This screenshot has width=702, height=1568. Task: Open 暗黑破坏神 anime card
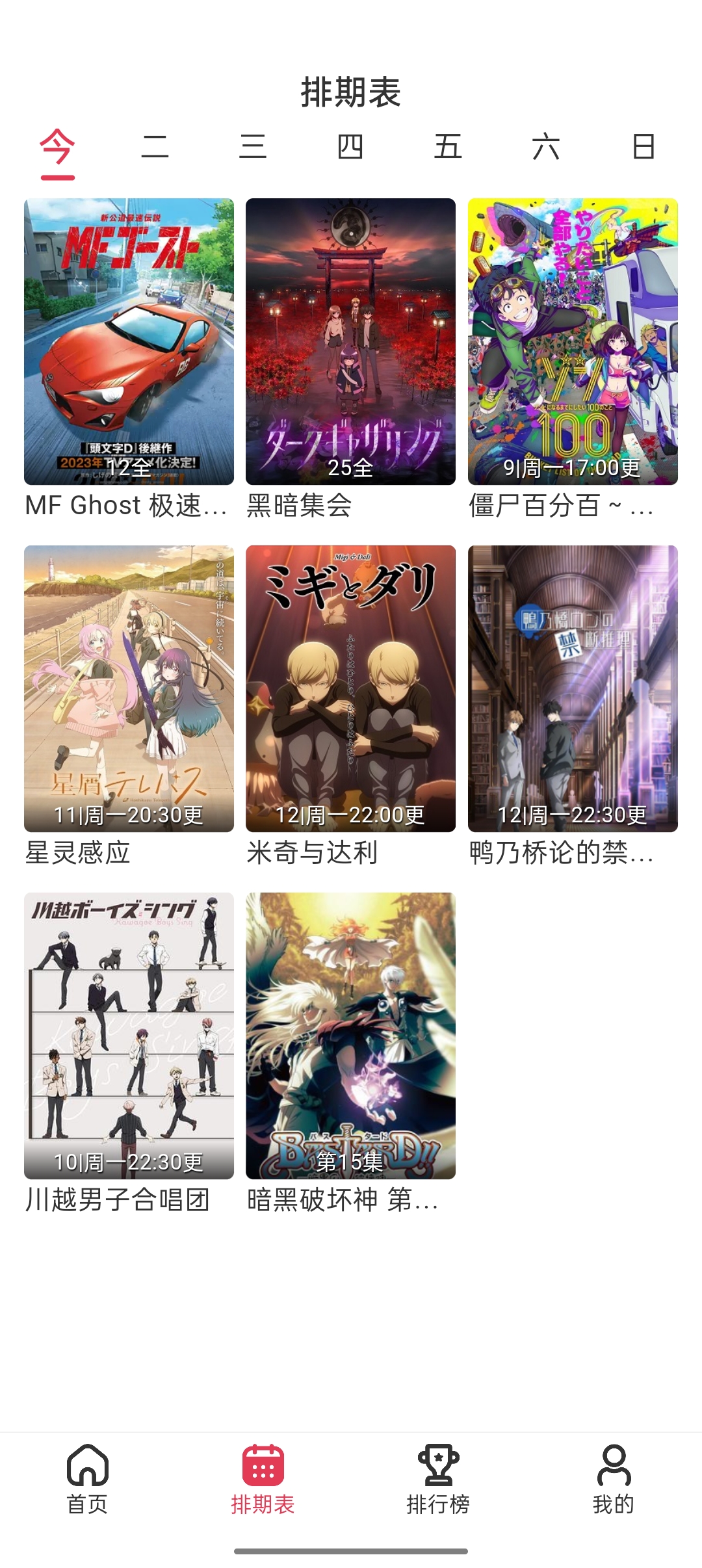(350, 1053)
